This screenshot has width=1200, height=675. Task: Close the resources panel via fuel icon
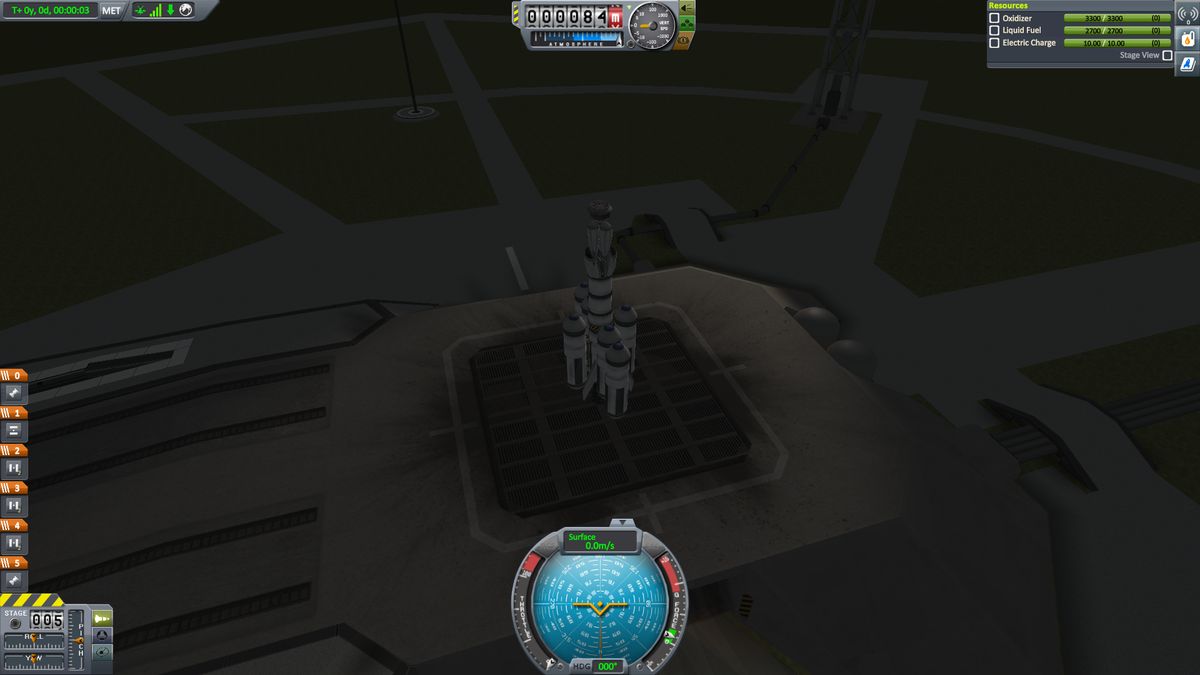(x=1188, y=39)
